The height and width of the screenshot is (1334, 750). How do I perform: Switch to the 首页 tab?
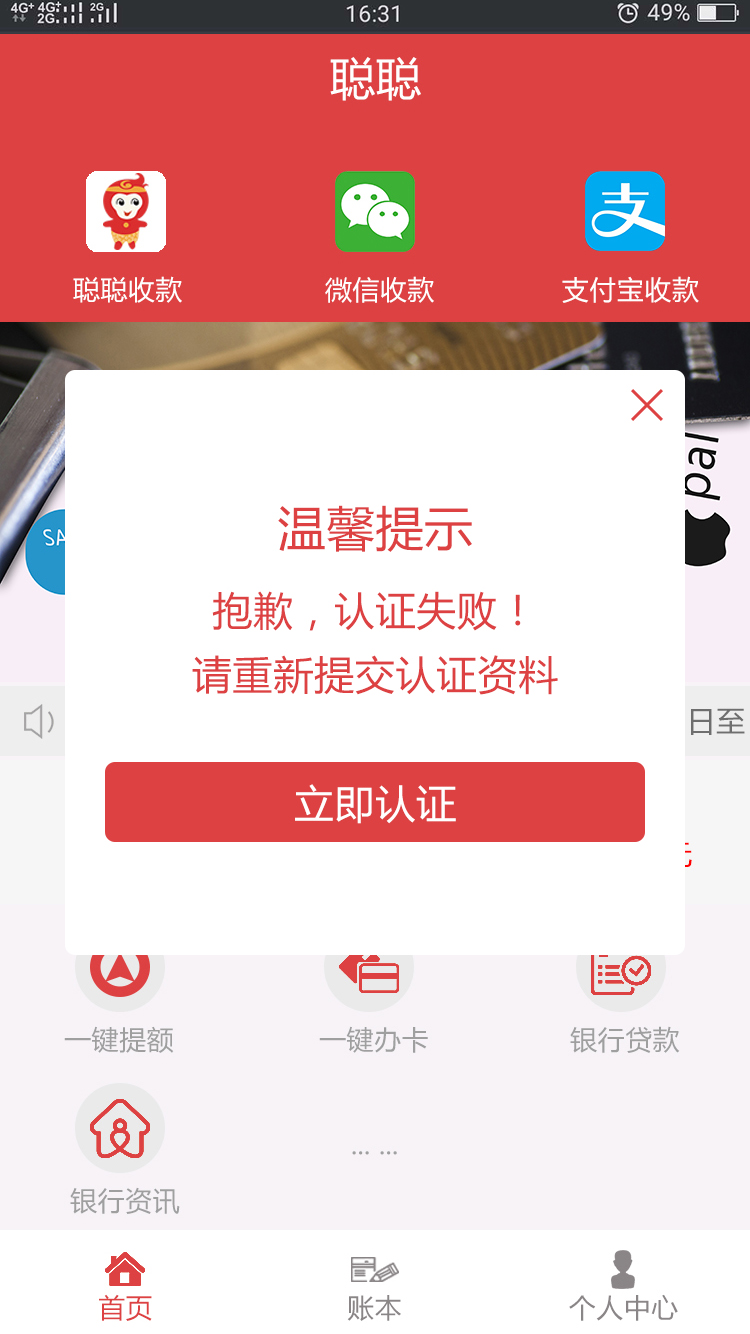tap(125, 1285)
